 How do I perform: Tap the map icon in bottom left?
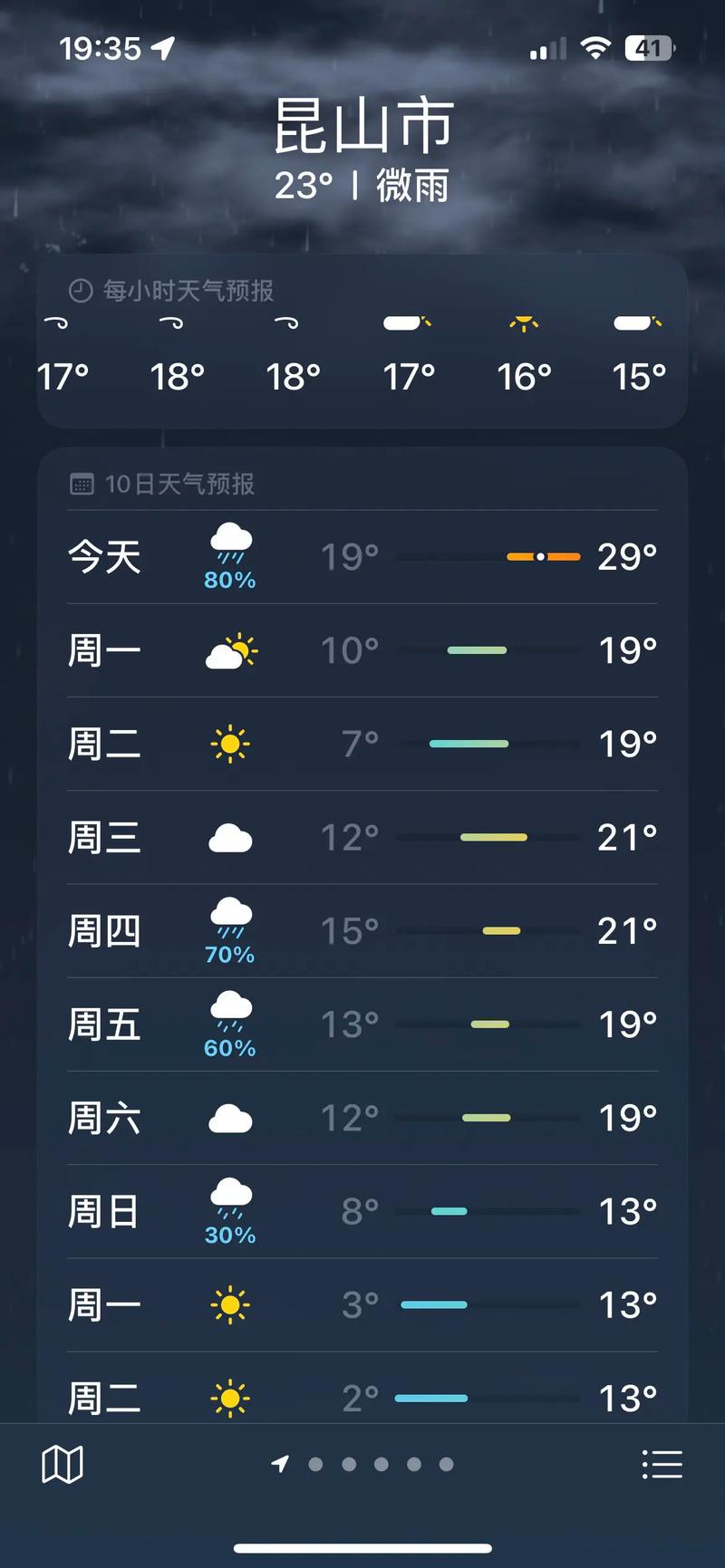(63, 1464)
